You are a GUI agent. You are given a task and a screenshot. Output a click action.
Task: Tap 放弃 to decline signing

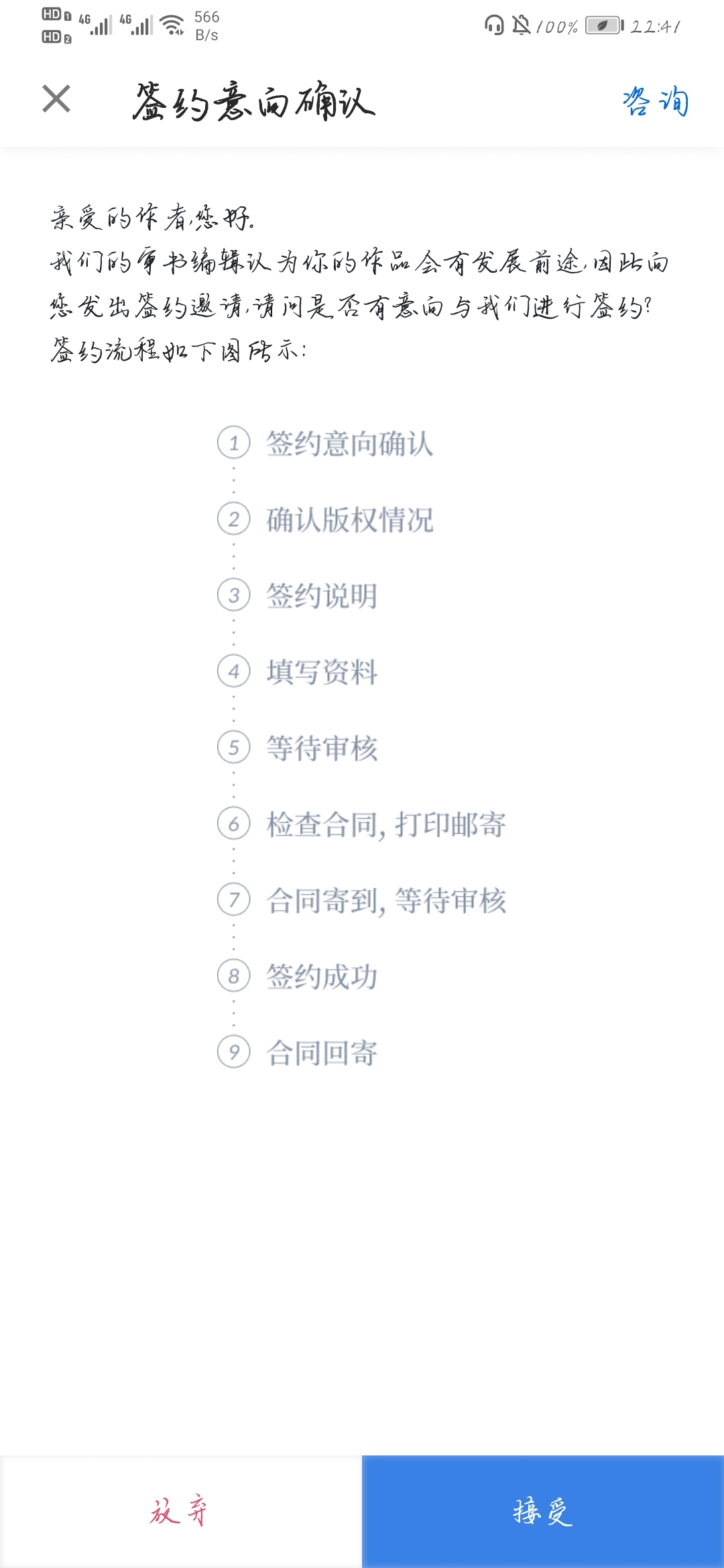[x=180, y=1512]
